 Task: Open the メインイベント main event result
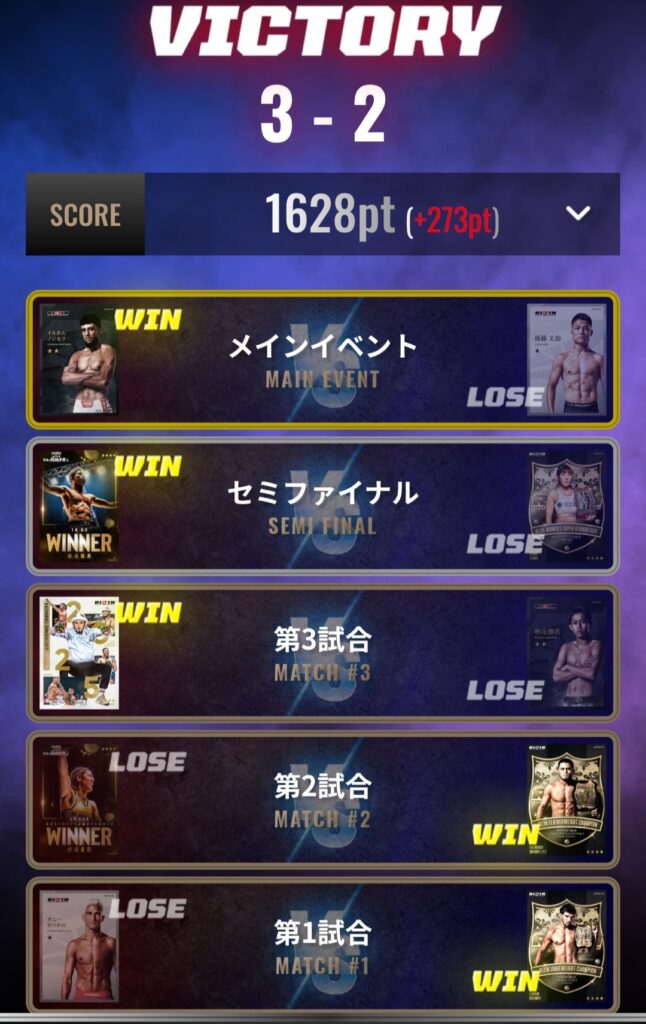click(323, 359)
